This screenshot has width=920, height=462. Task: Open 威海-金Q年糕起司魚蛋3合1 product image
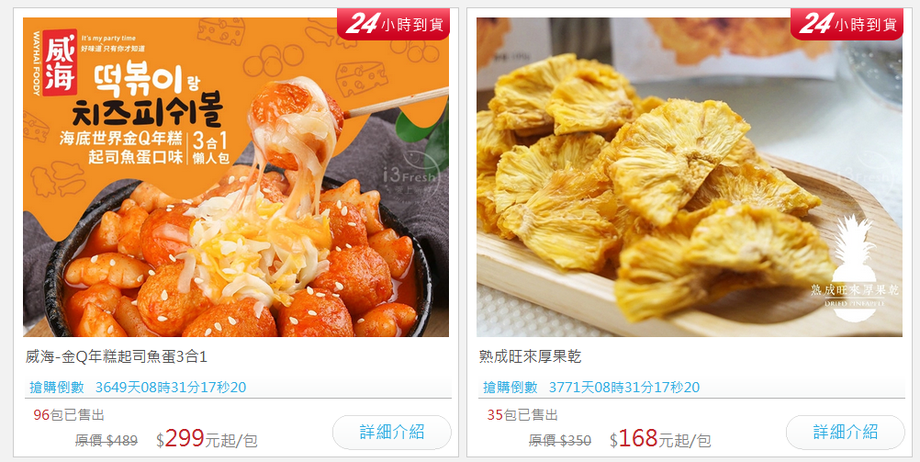[x=236, y=177]
